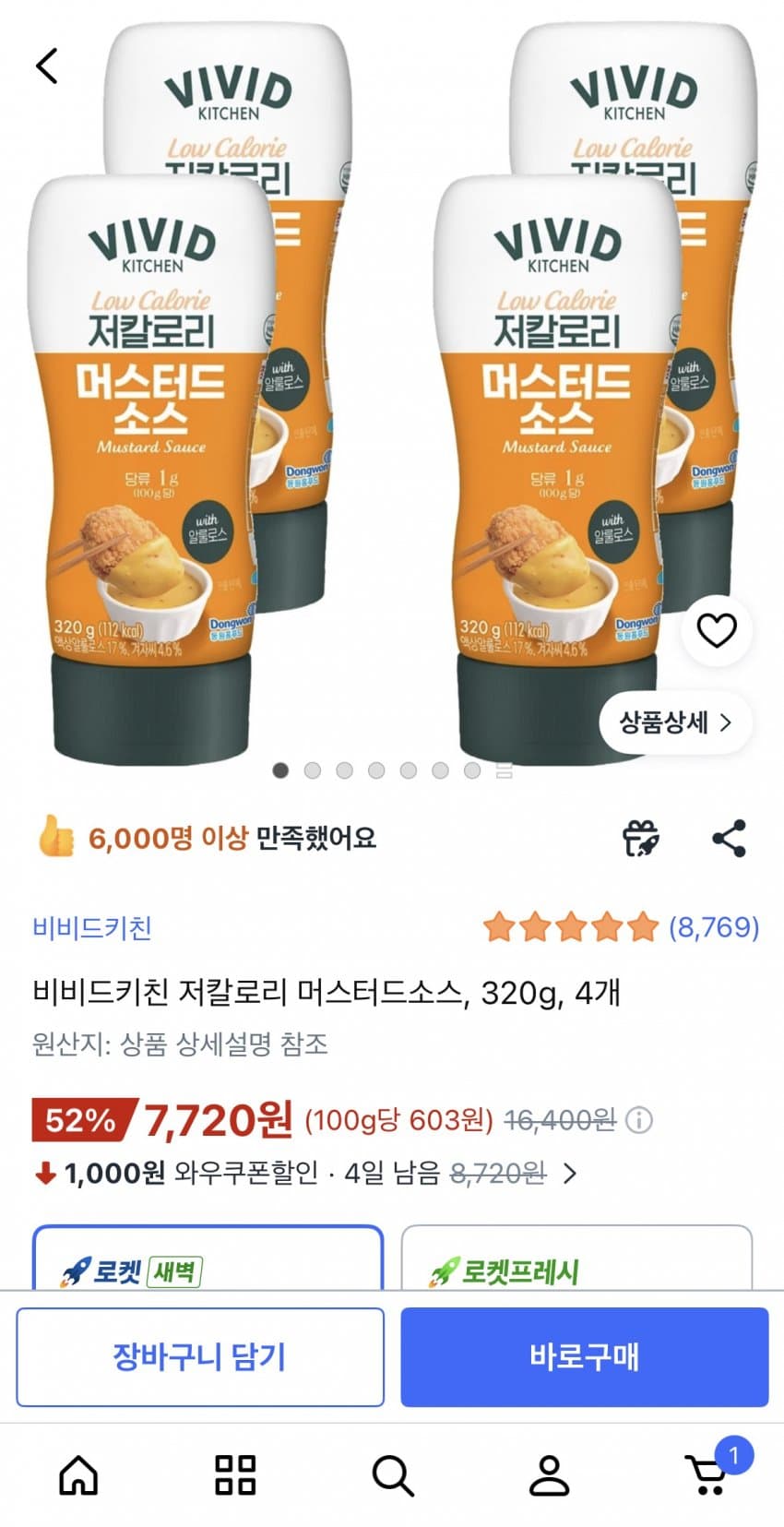Buy now with 바로구매
This screenshot has height=1527, width=784.
point(585,1356)
